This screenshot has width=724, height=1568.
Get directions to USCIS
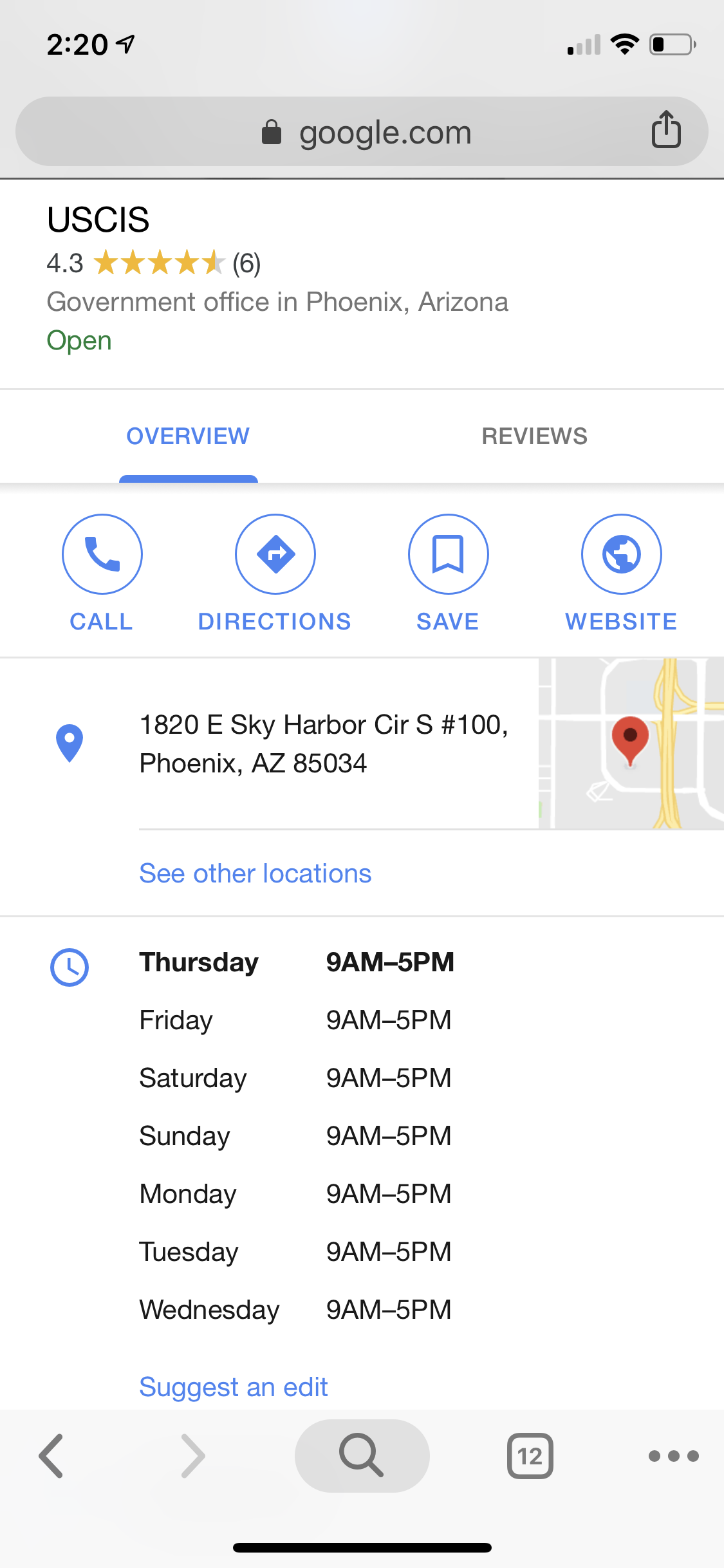coord(275,573)
